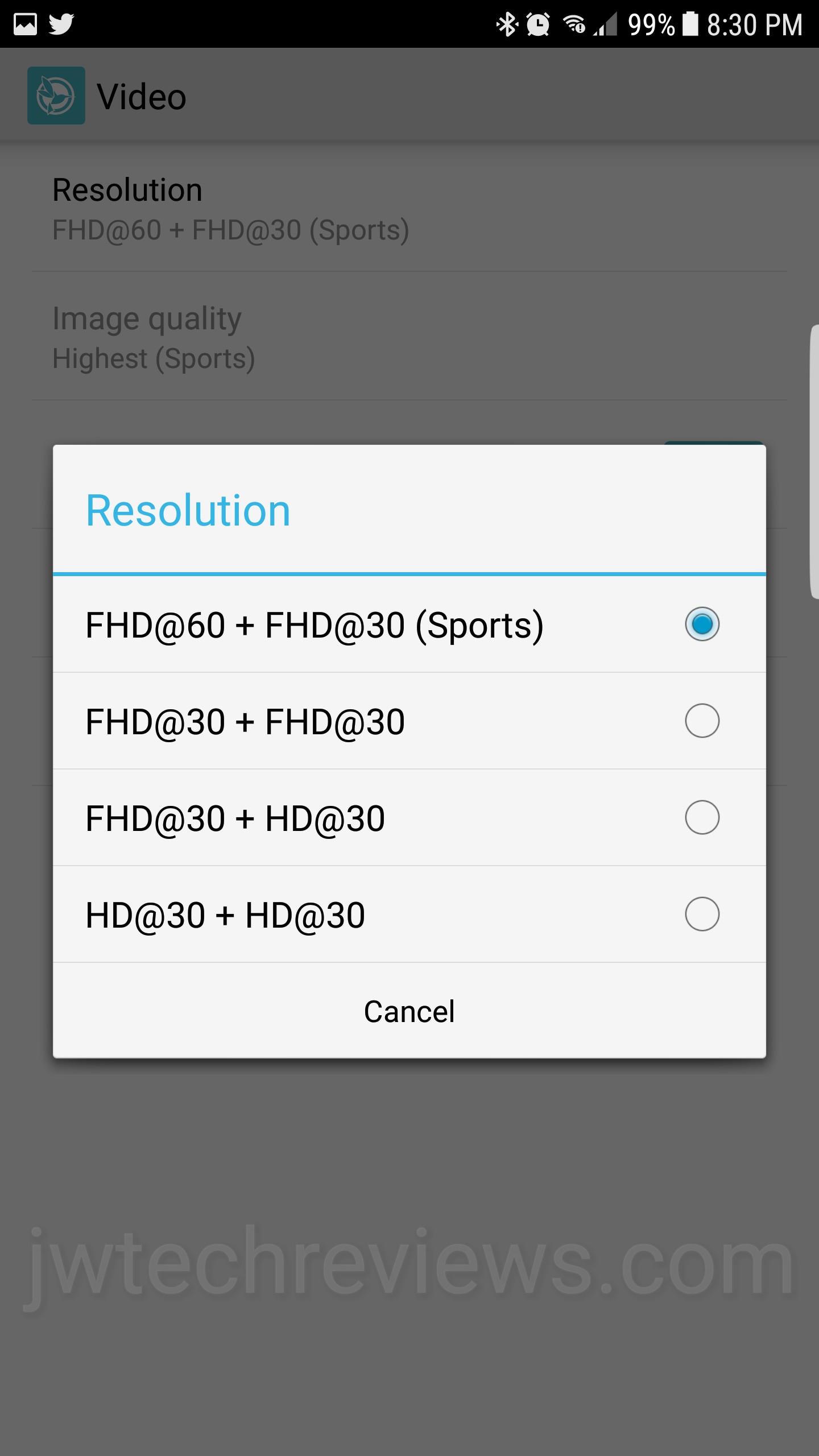
Task: Pick FHD@30 + HD@30 resolution
Action: click(701, 817)
